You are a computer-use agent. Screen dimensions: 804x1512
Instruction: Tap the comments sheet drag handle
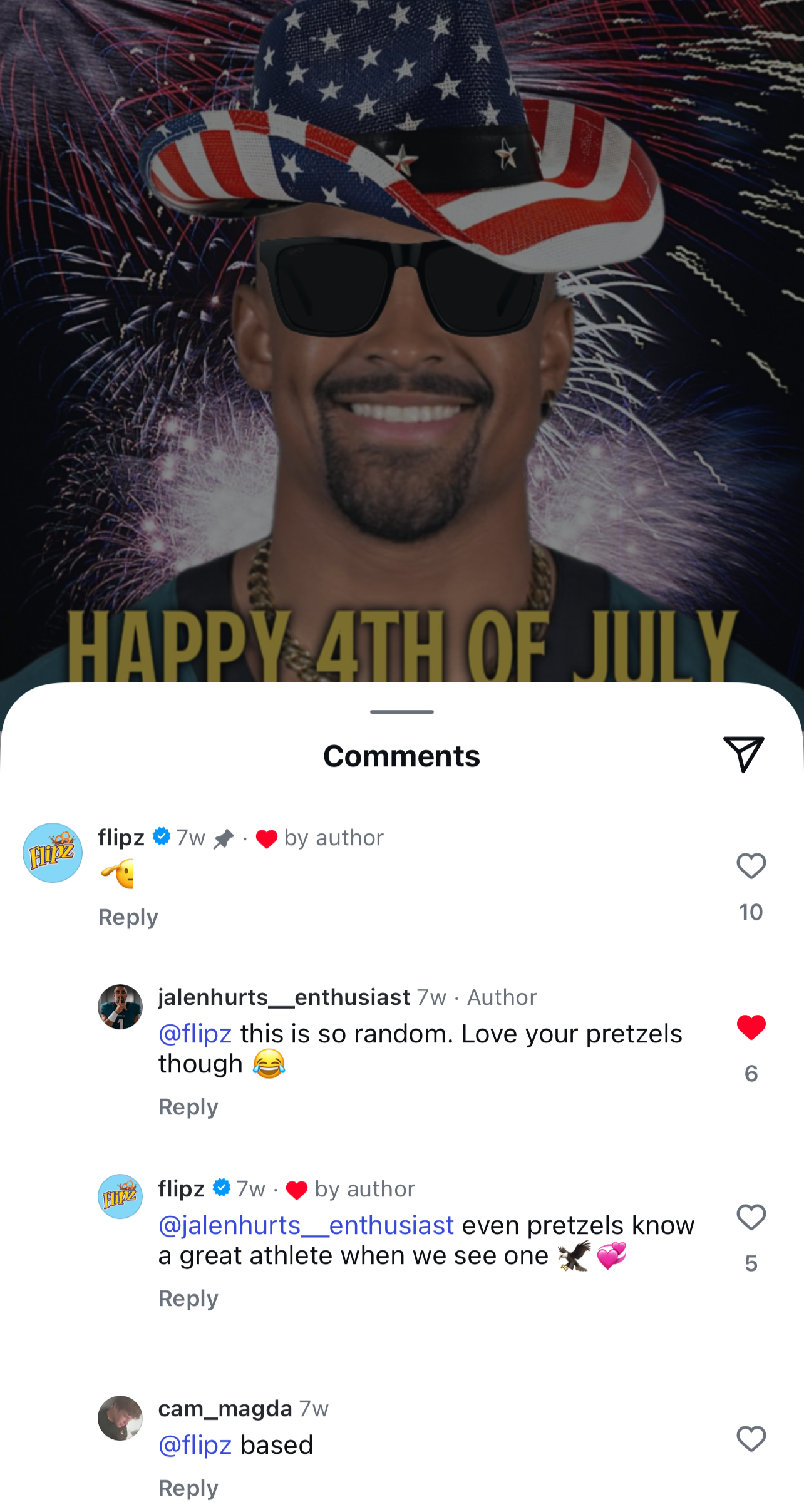coord(402,712)
